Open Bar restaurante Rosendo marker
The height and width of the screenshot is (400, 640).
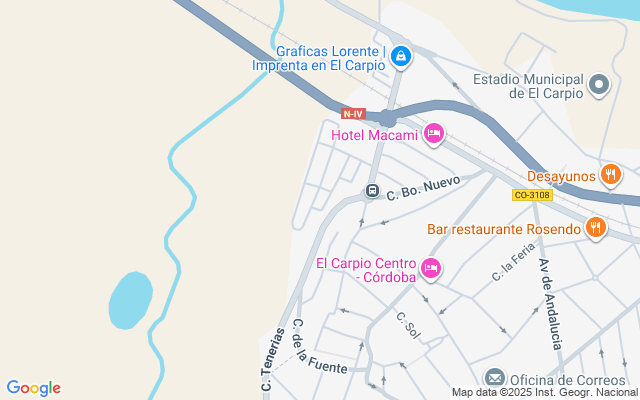(x=596, y=228)
